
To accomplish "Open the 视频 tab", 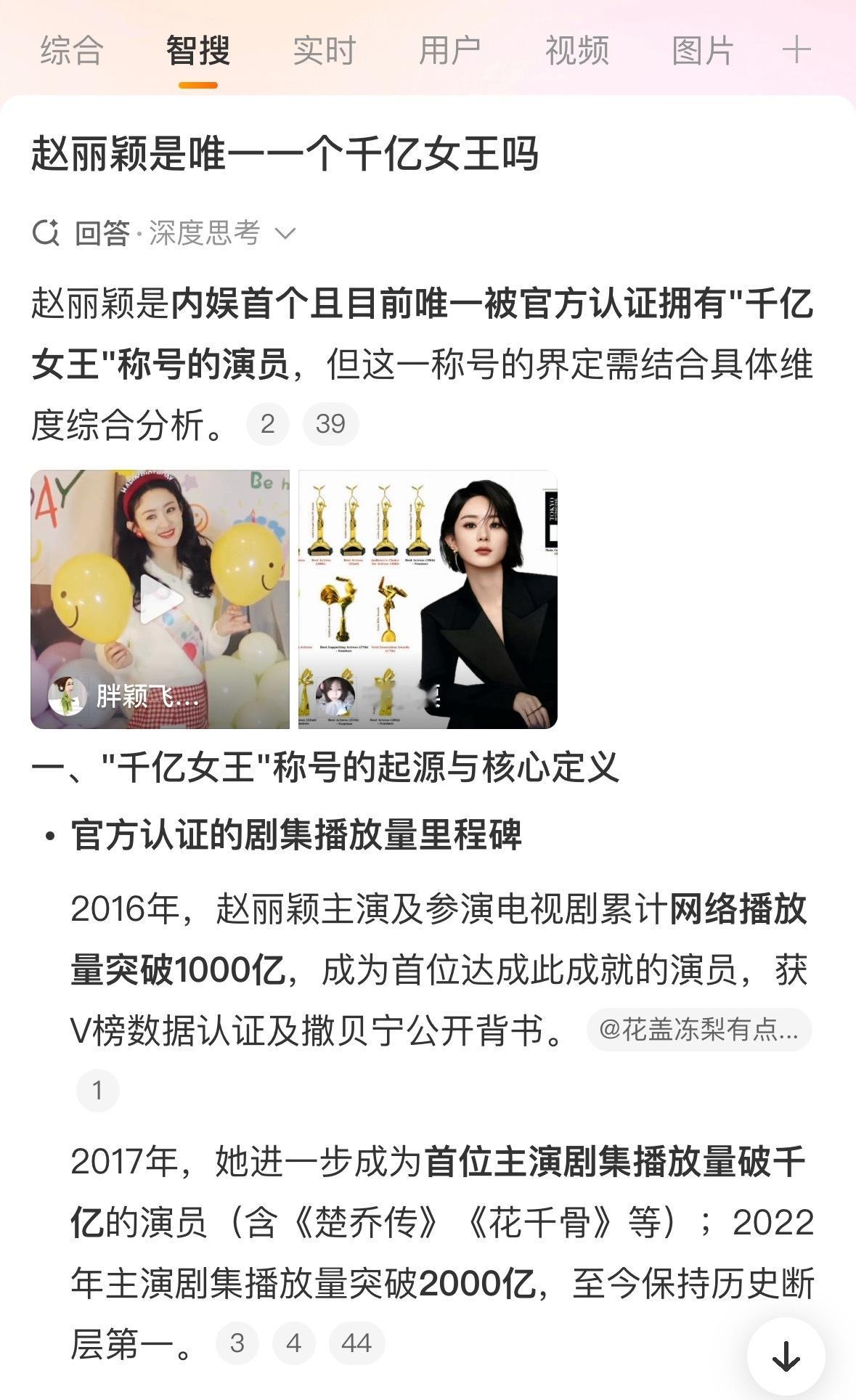I will 576,51.
